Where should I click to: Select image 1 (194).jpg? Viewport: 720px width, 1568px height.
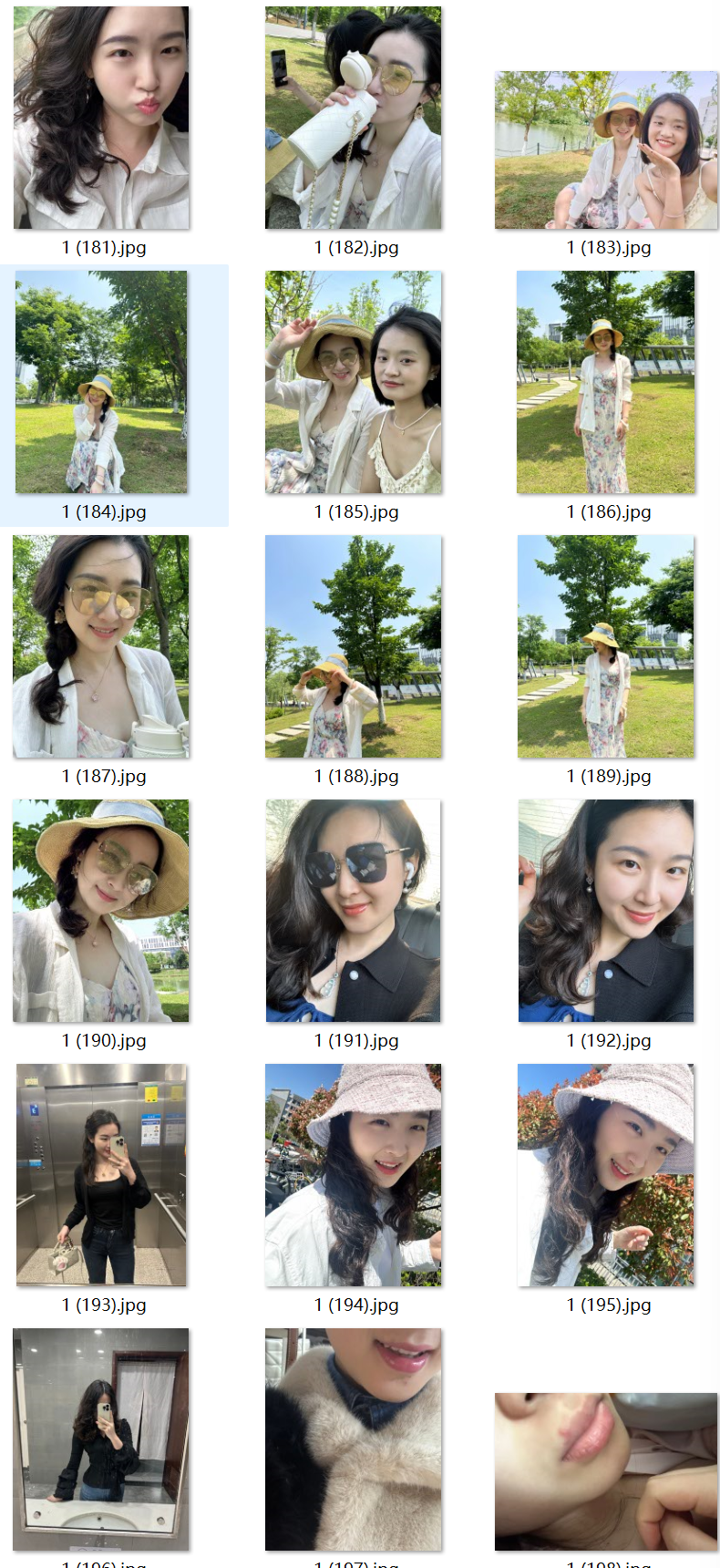(x=353, y=1175)
